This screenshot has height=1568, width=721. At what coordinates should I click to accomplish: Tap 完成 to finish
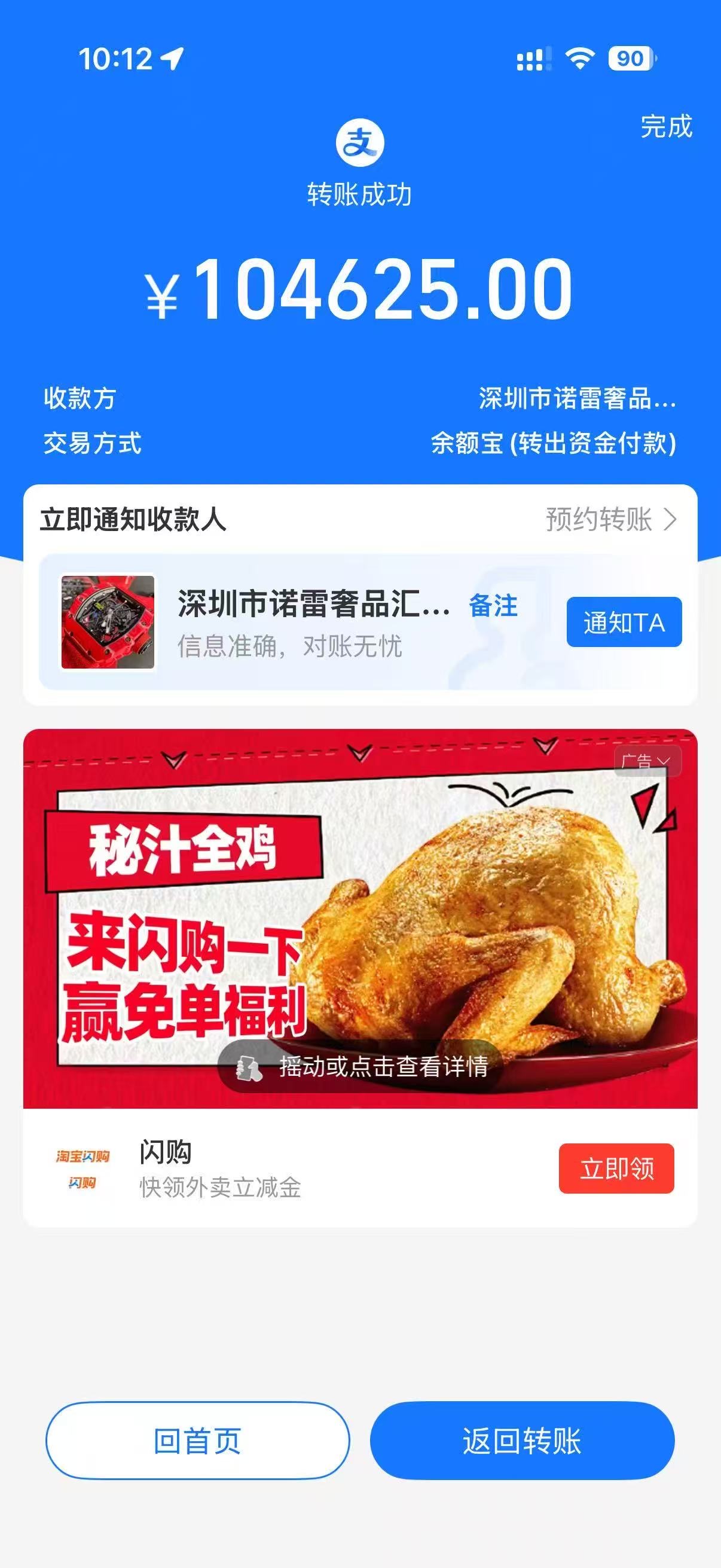pyautogui.click(x=665, y=127)
